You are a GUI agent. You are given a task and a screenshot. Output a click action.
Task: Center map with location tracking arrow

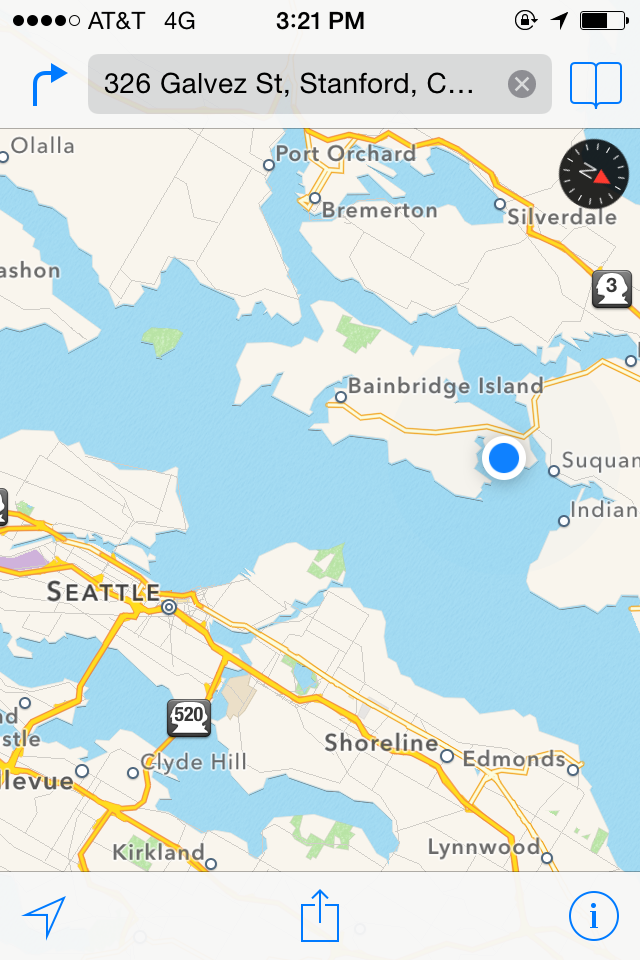pos(44,916)
